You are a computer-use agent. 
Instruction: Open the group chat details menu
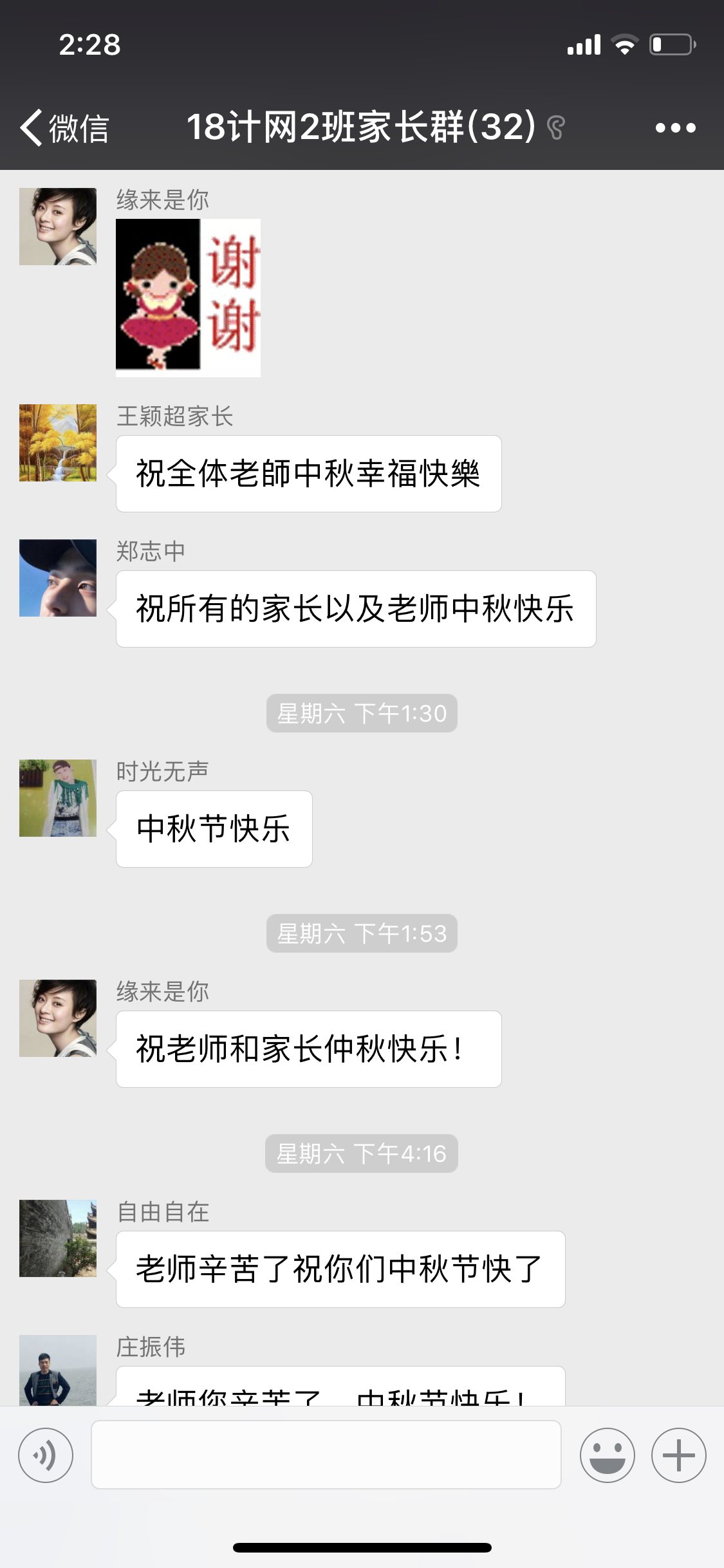tap(675, 127)
